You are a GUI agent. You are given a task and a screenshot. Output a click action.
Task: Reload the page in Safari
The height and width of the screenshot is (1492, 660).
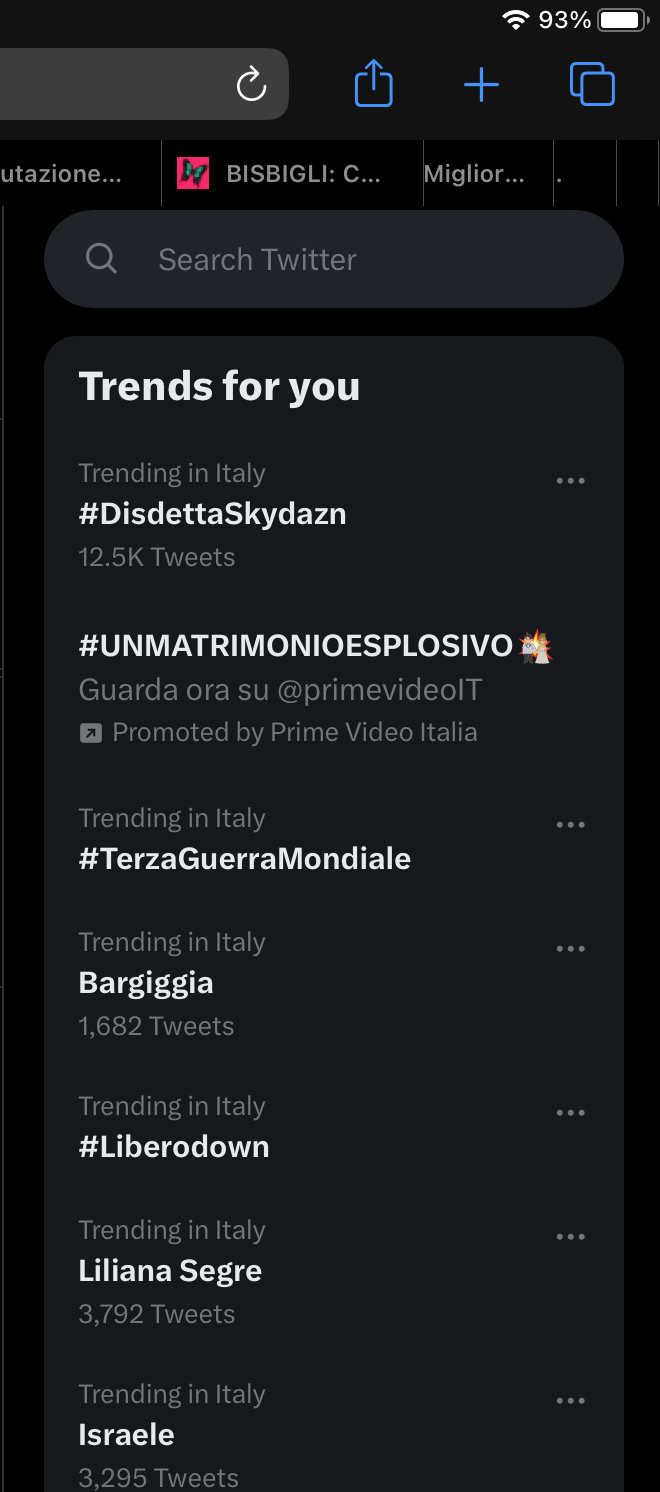tap(251, 84)
